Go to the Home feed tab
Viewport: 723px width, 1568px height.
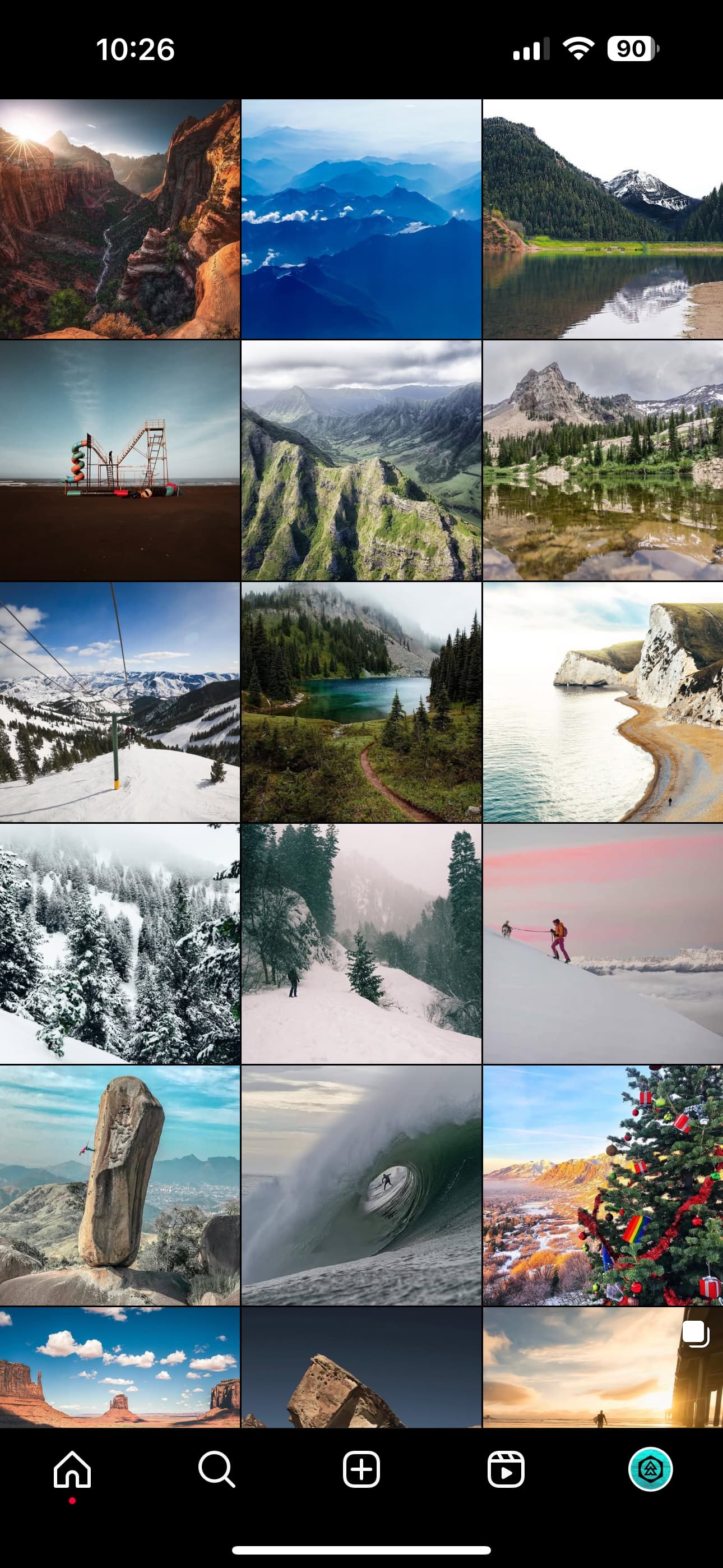72,1469
